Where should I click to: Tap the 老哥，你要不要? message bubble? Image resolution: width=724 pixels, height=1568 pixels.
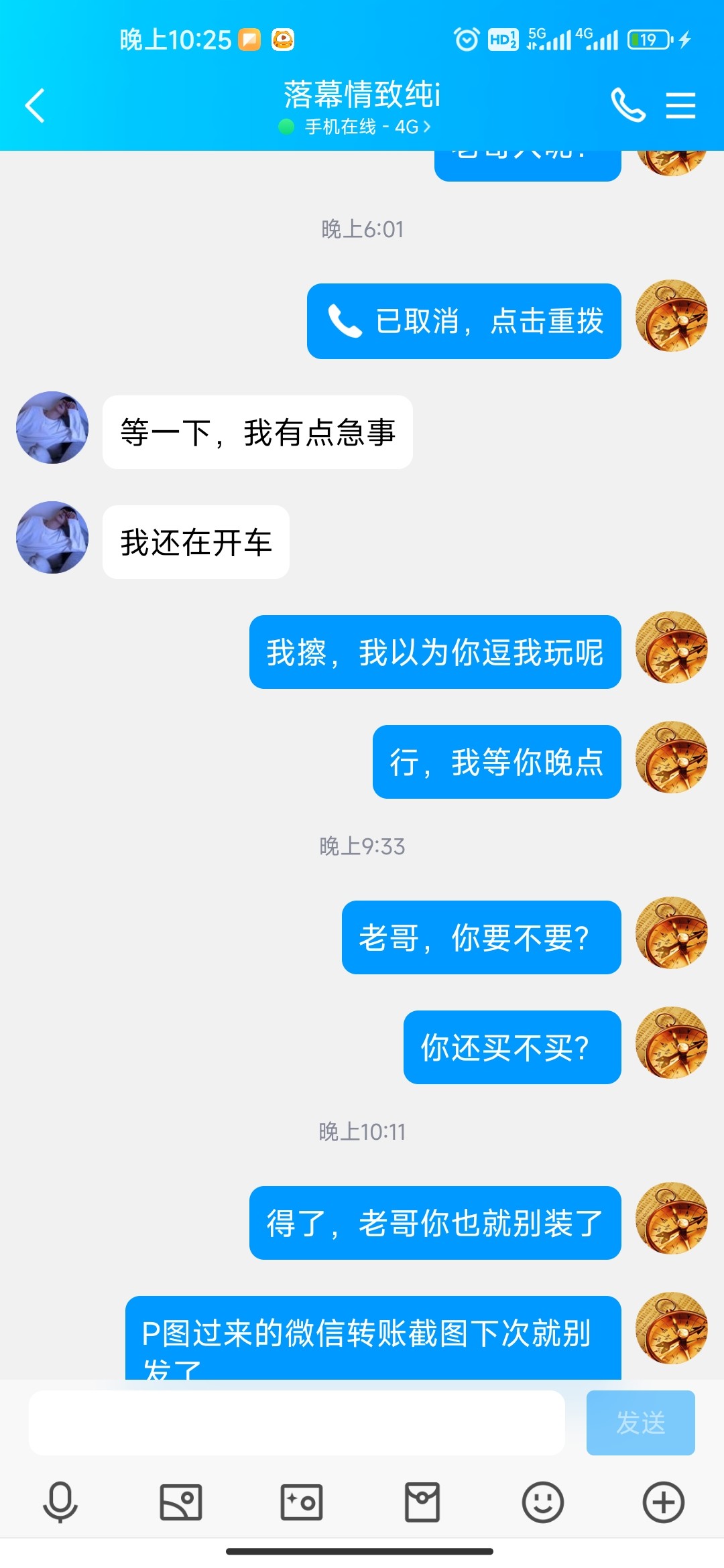pos(481,938)
